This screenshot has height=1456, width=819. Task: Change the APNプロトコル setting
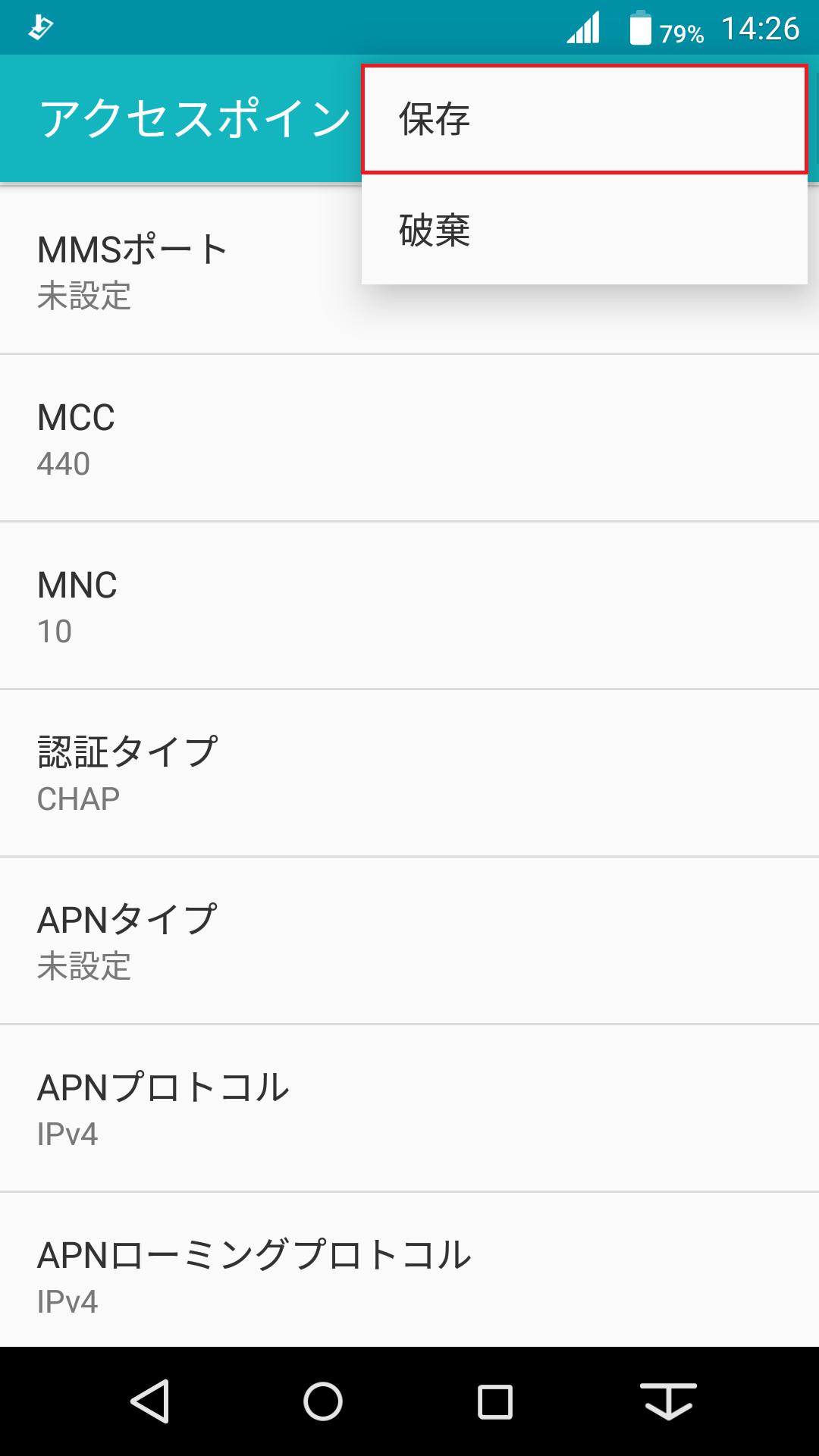pos(409,1109)
